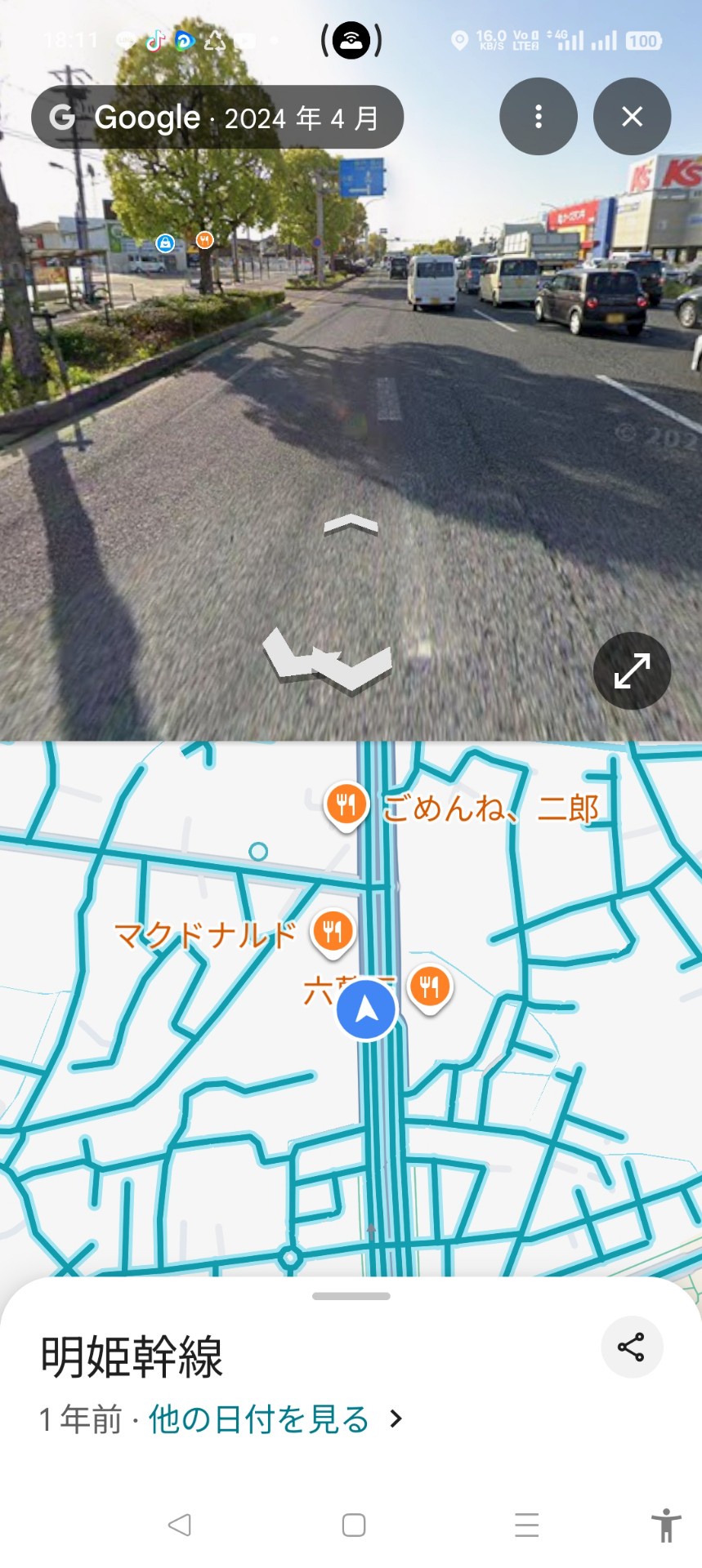This screenshot has height=1568, width=702.
Task: Close the Street View panel
Action: point(632,117)
